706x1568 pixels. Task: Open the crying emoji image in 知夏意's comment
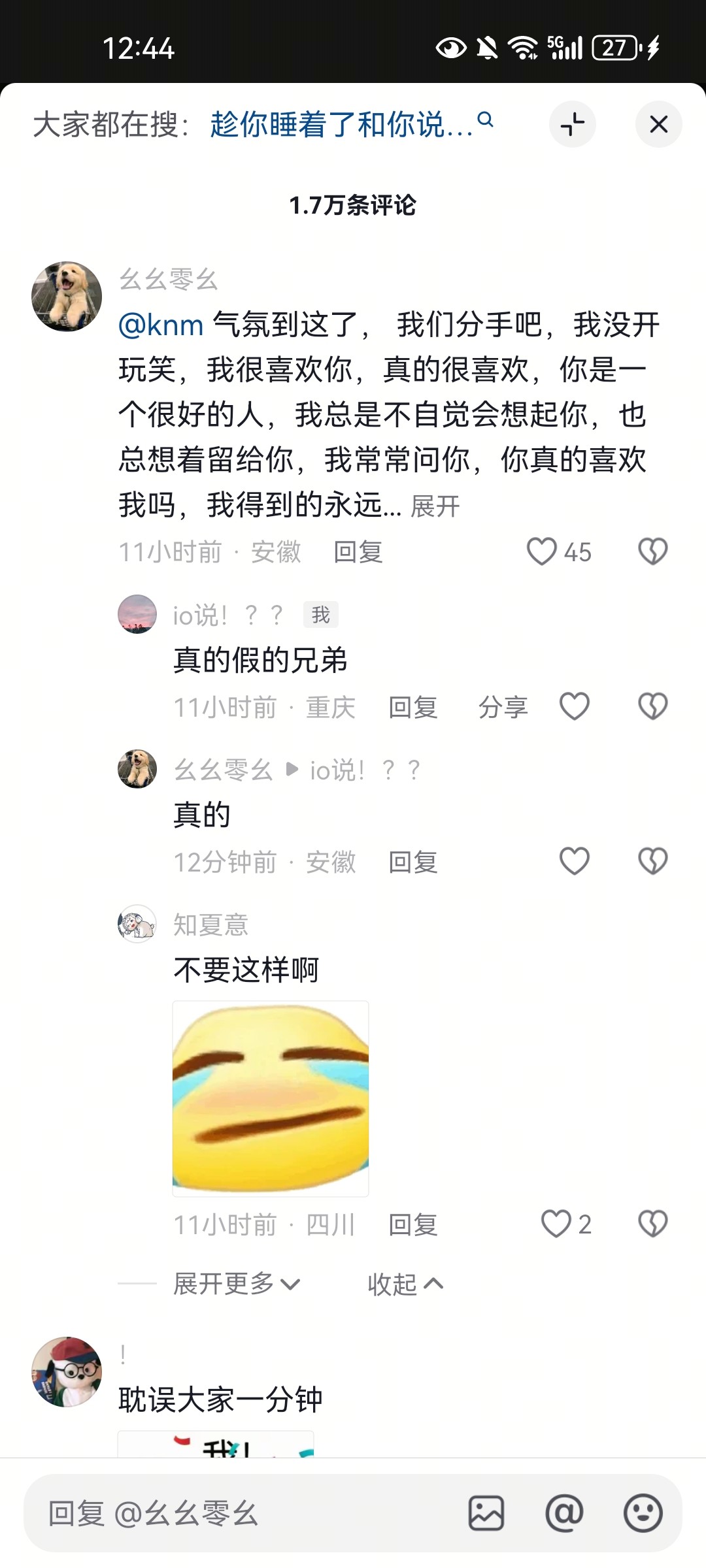click(271, 1099)
